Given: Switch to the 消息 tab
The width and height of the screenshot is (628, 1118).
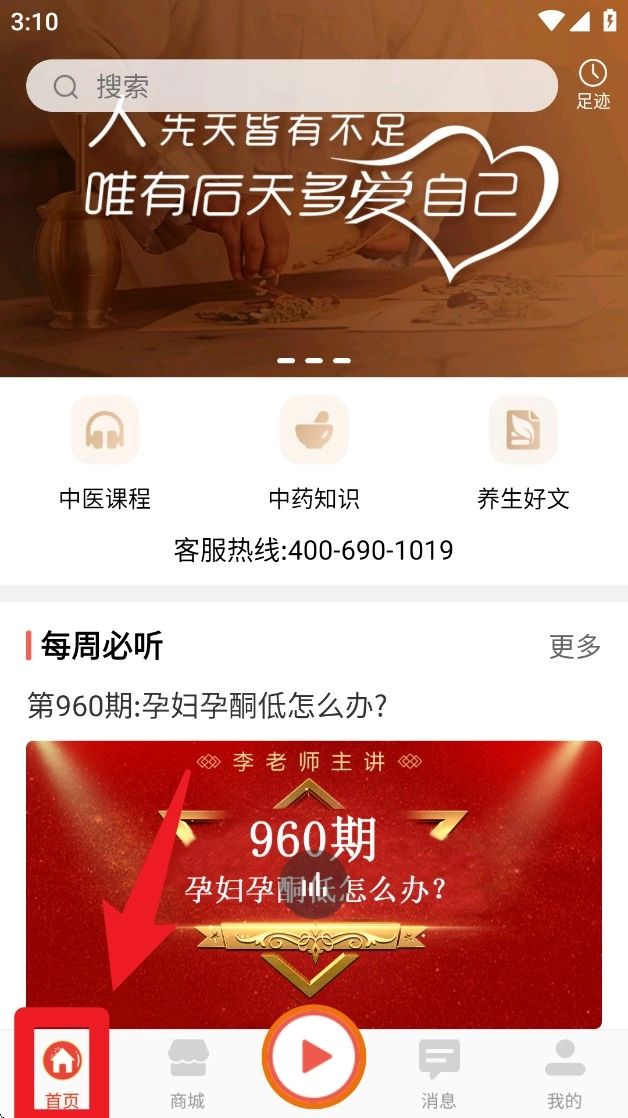Looking at the screenshot, I should [439, 1072].
